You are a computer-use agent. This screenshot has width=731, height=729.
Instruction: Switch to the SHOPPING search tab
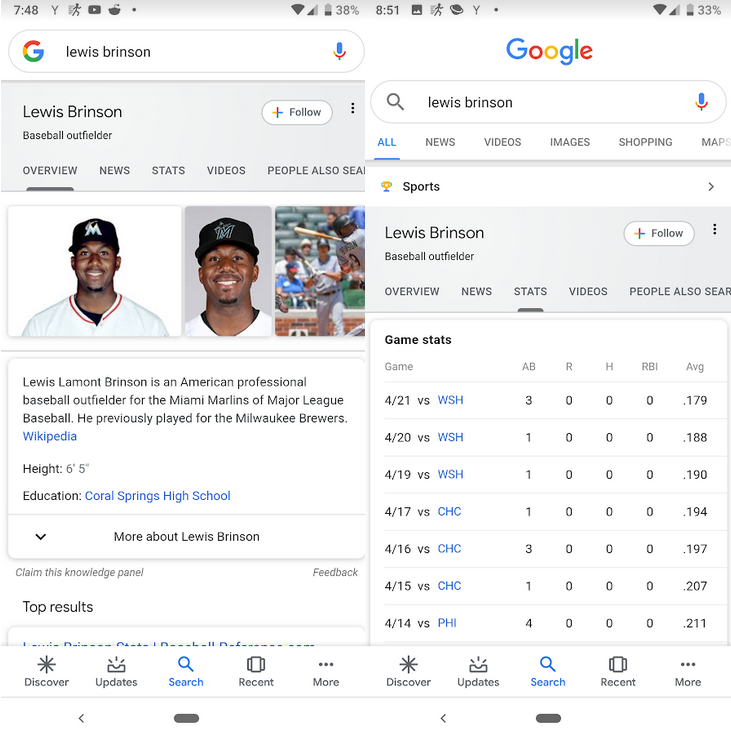coord(645,142)
